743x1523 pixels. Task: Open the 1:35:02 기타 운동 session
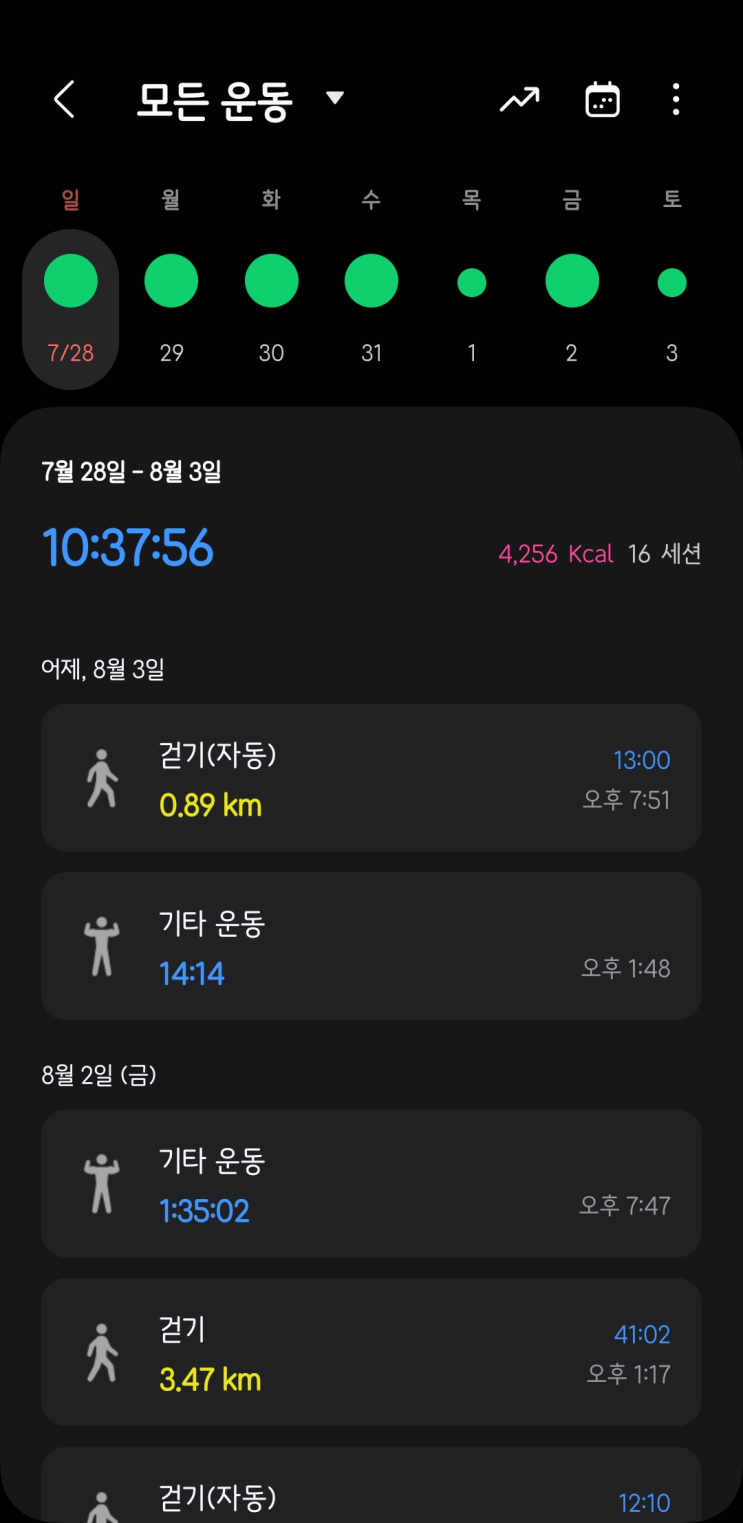(x=371, y=1183)
